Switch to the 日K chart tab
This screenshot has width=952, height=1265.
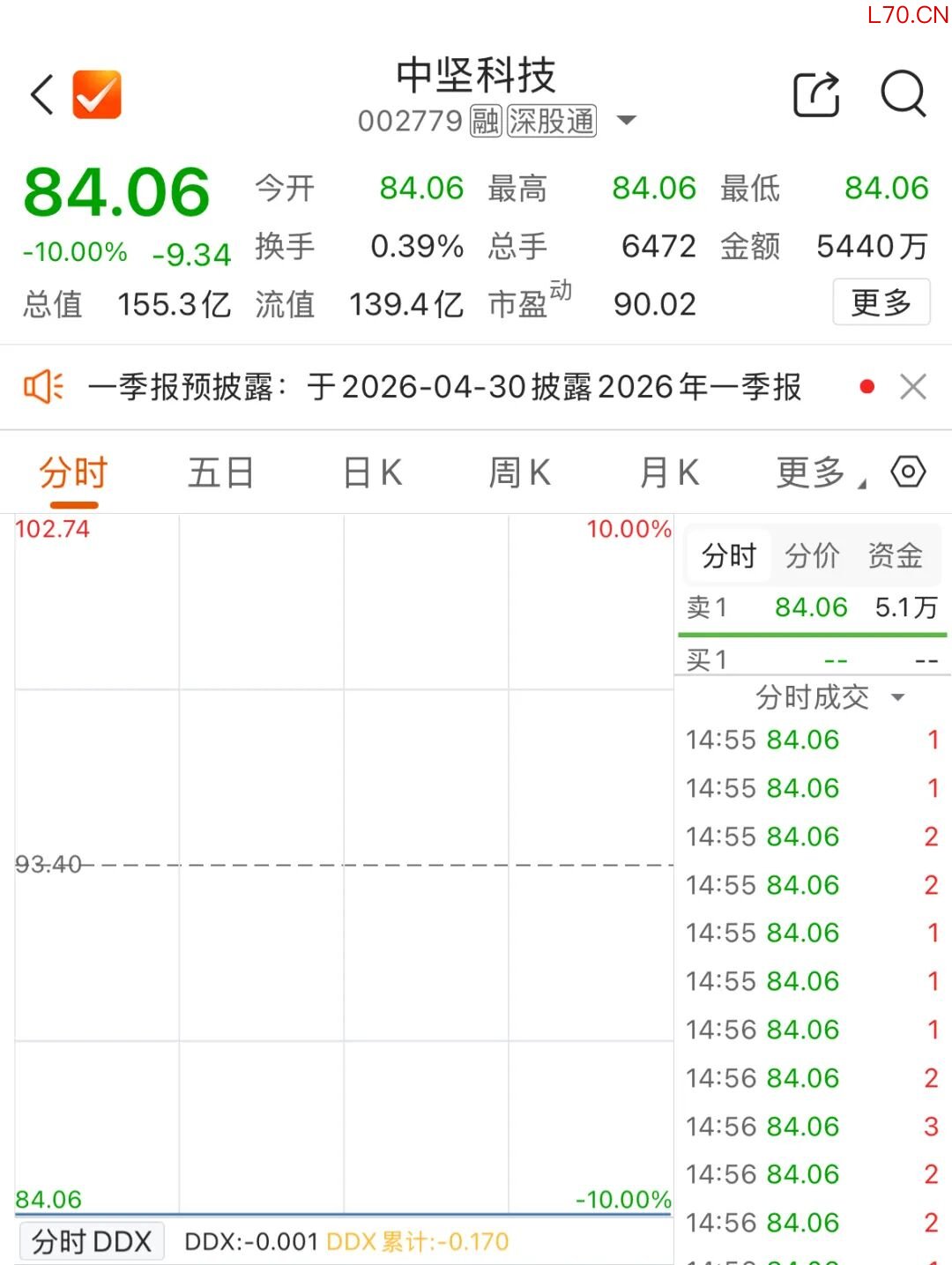(372, 473)
